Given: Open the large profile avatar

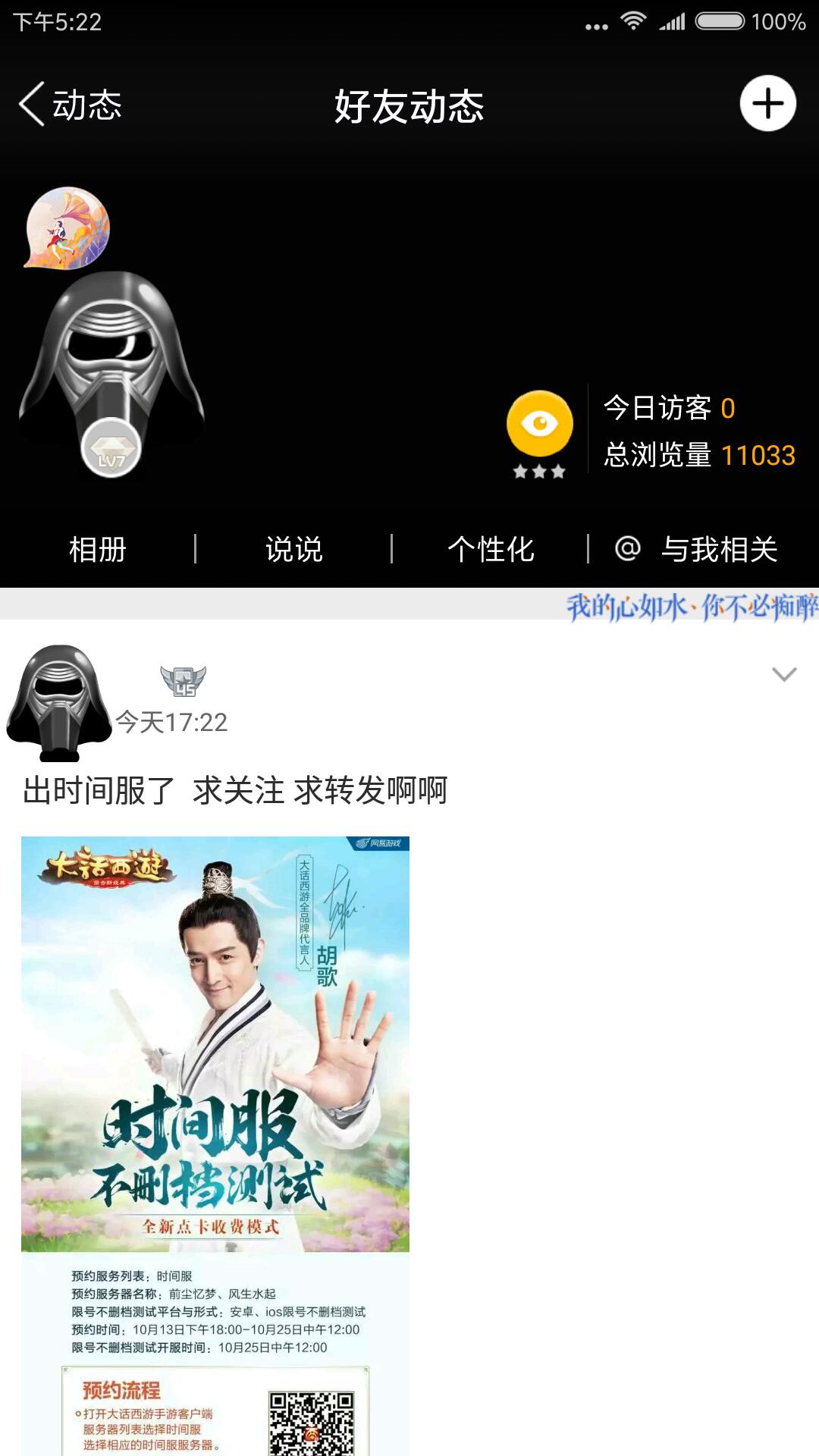Looking at the screenshot, I should pyautogui.click(x=111, y=364).
